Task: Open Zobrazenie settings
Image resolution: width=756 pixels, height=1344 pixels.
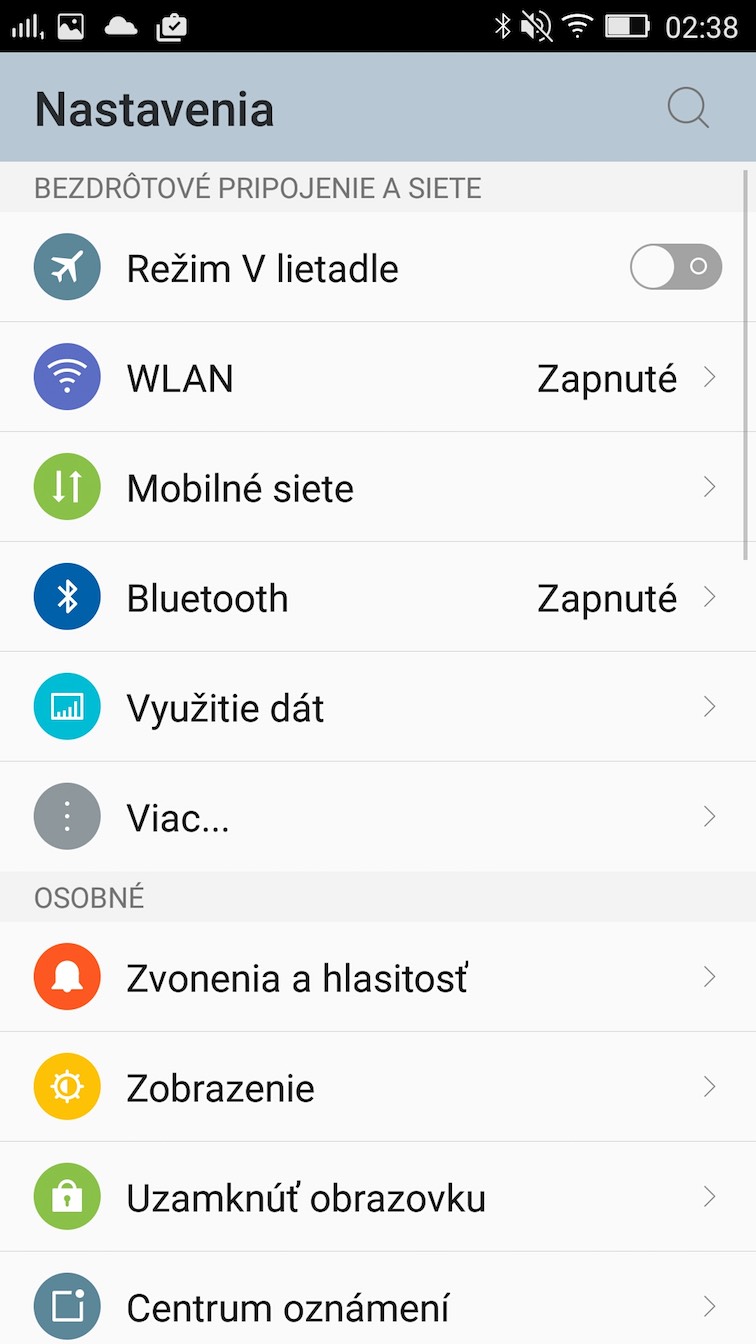Action: tap(378, 1088)
